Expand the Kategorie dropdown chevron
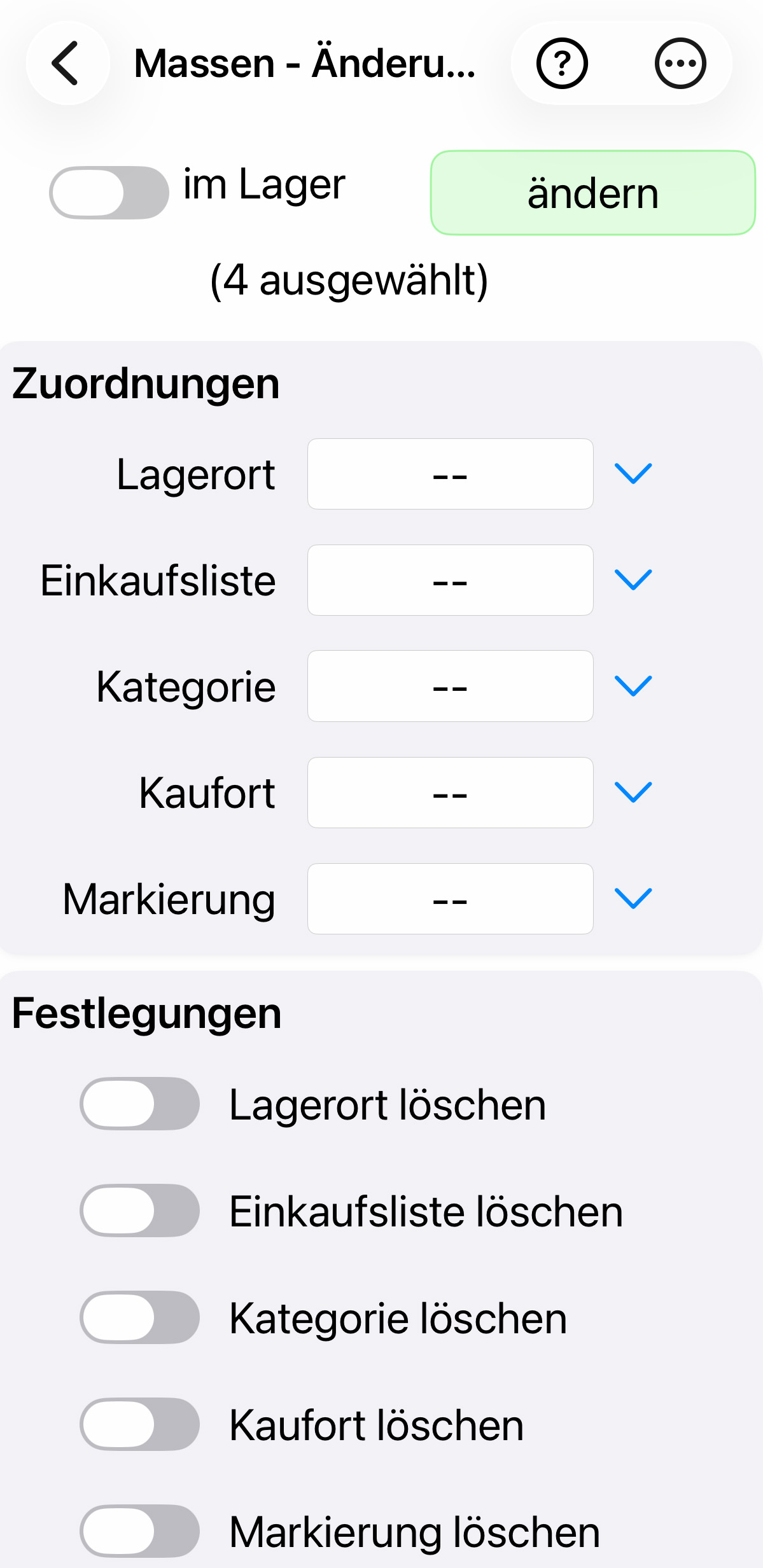 click(633, 686)
